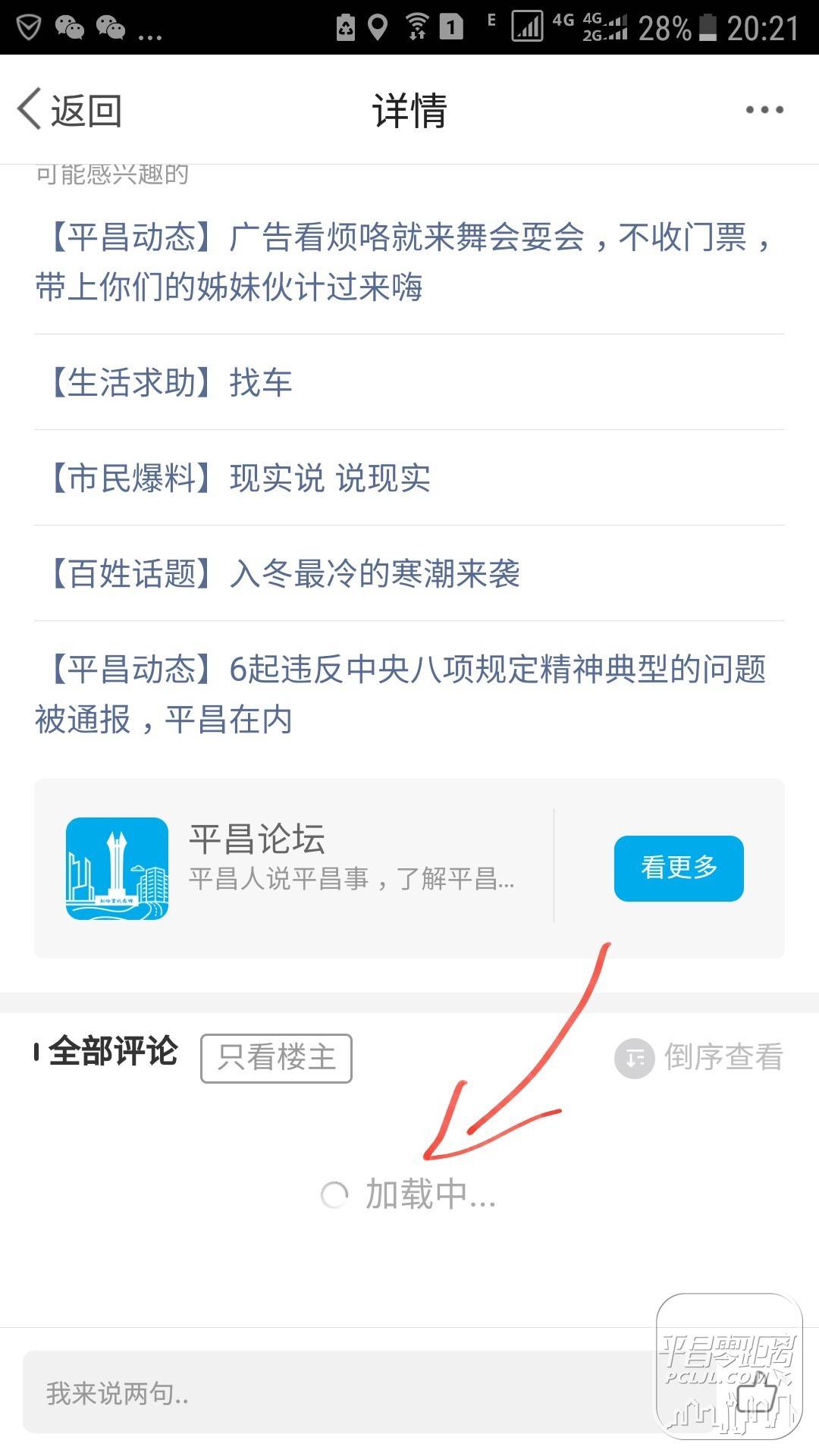Image resolution: width=819 pixels, height=1456 pixels.
Task: Filter comments with 只看楼主
Action: 276,1058
